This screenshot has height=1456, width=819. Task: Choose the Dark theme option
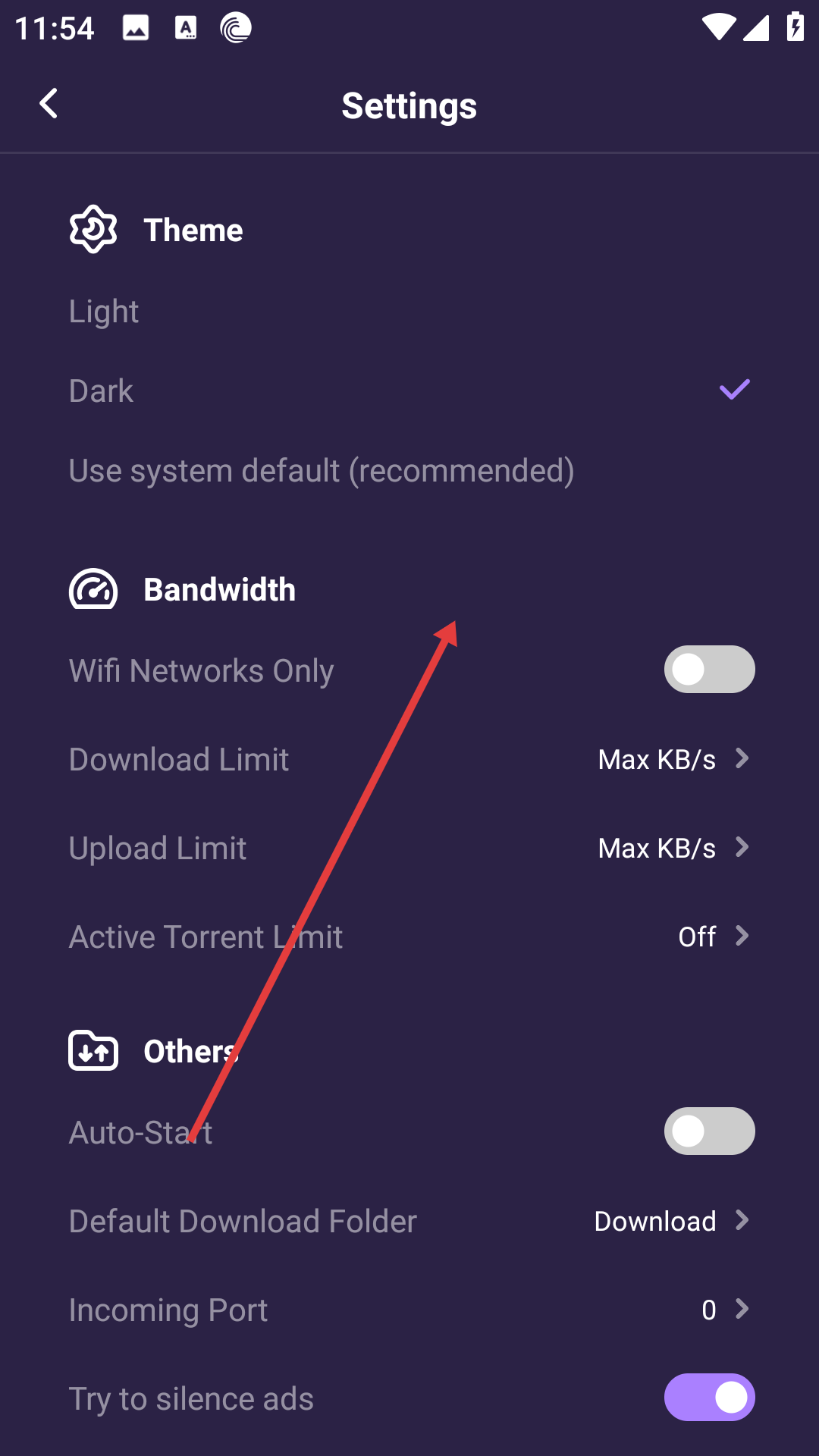coord(409,391)
